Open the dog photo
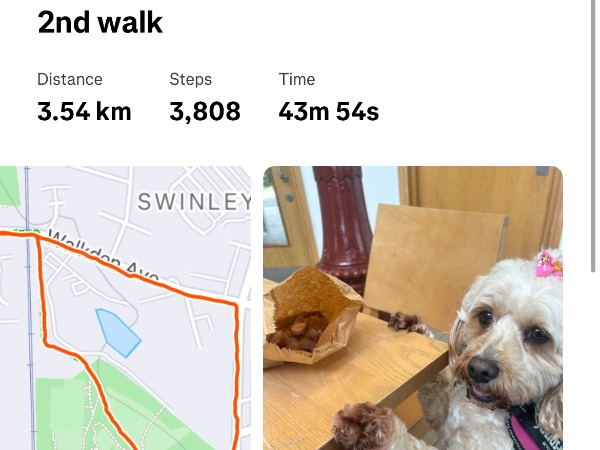 pos(412,308)
